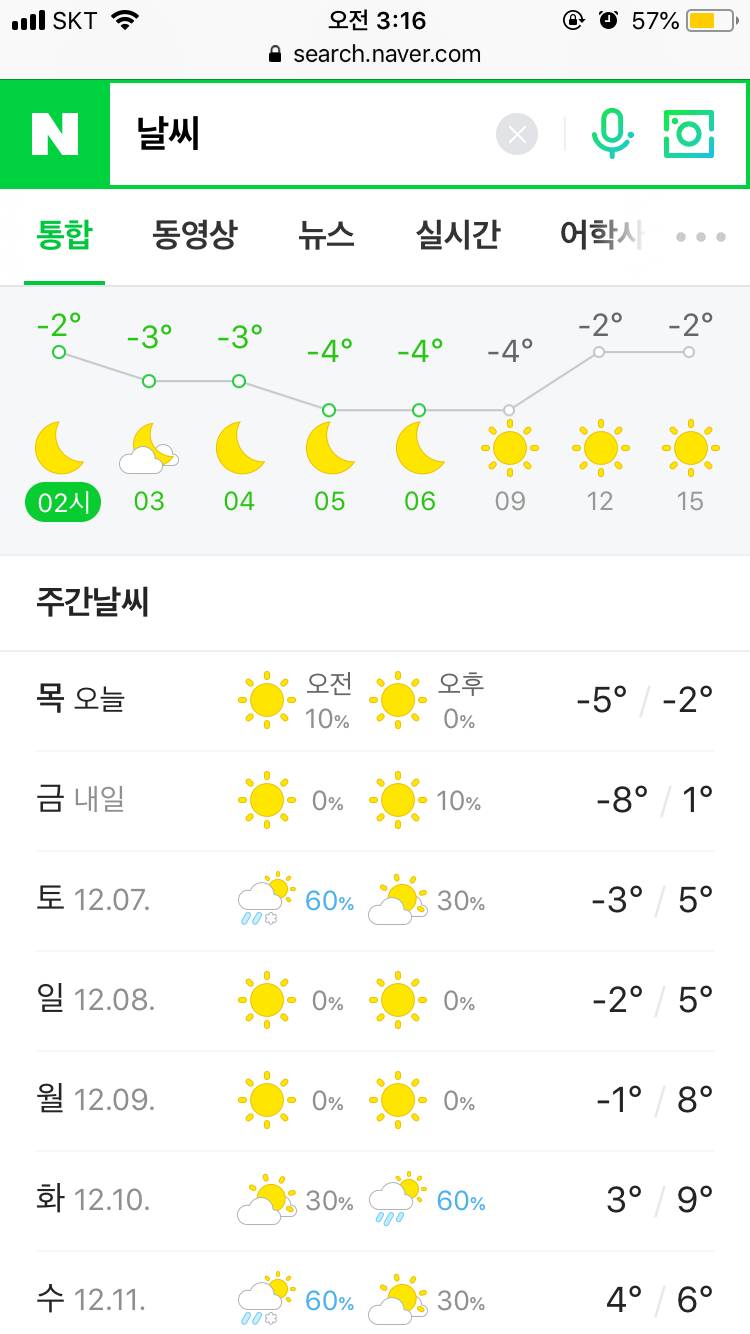
Task: Expand the 일 12.08 forecast row
Action: click(x=375, y=998)
